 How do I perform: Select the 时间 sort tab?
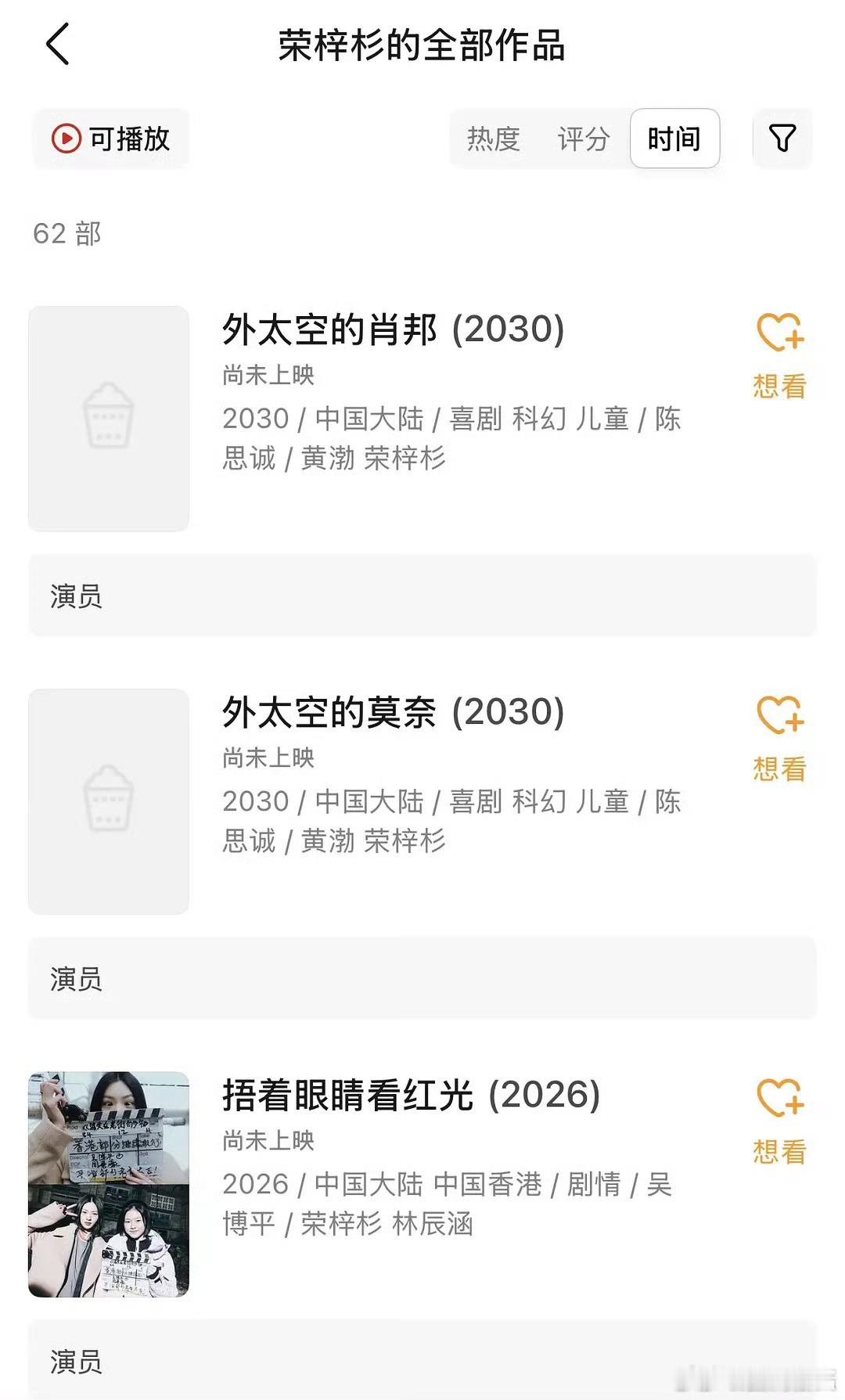tap(674, 139)
